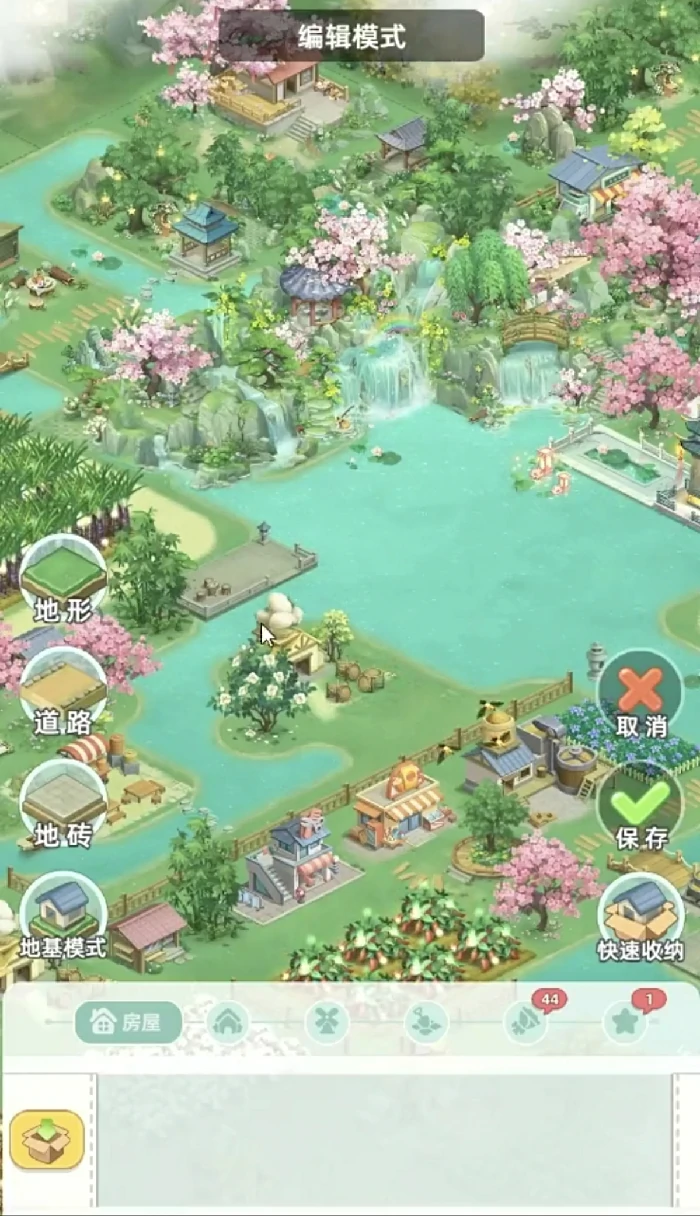Viewport: 700px width, 1216px height.
Task: Open the star tab showing 1 badge
Action: pos(625,1023)
